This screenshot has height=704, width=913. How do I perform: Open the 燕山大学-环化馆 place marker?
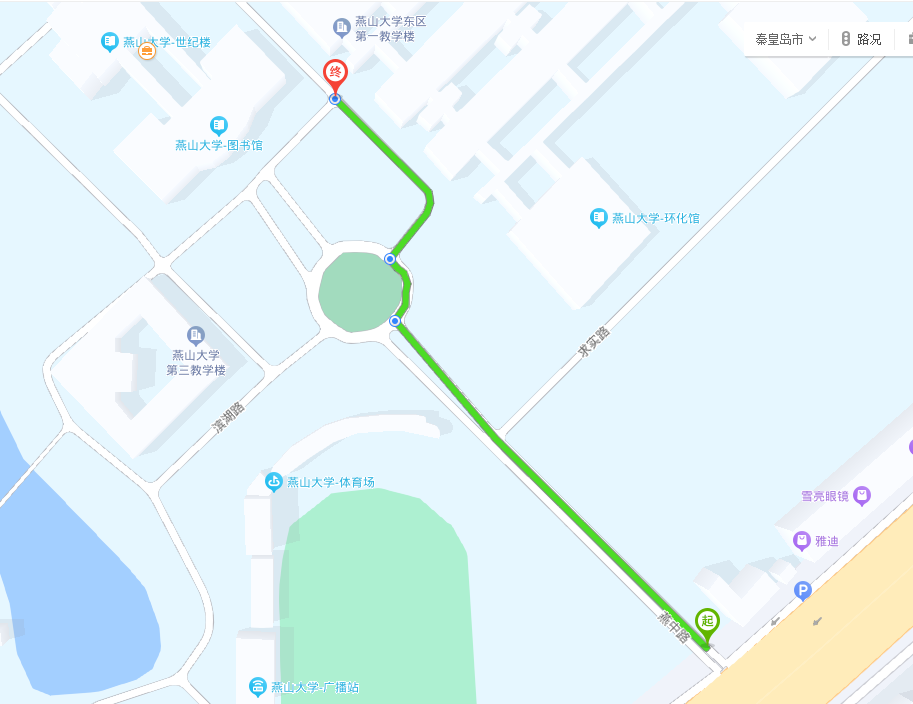click(x=598, y=217)
